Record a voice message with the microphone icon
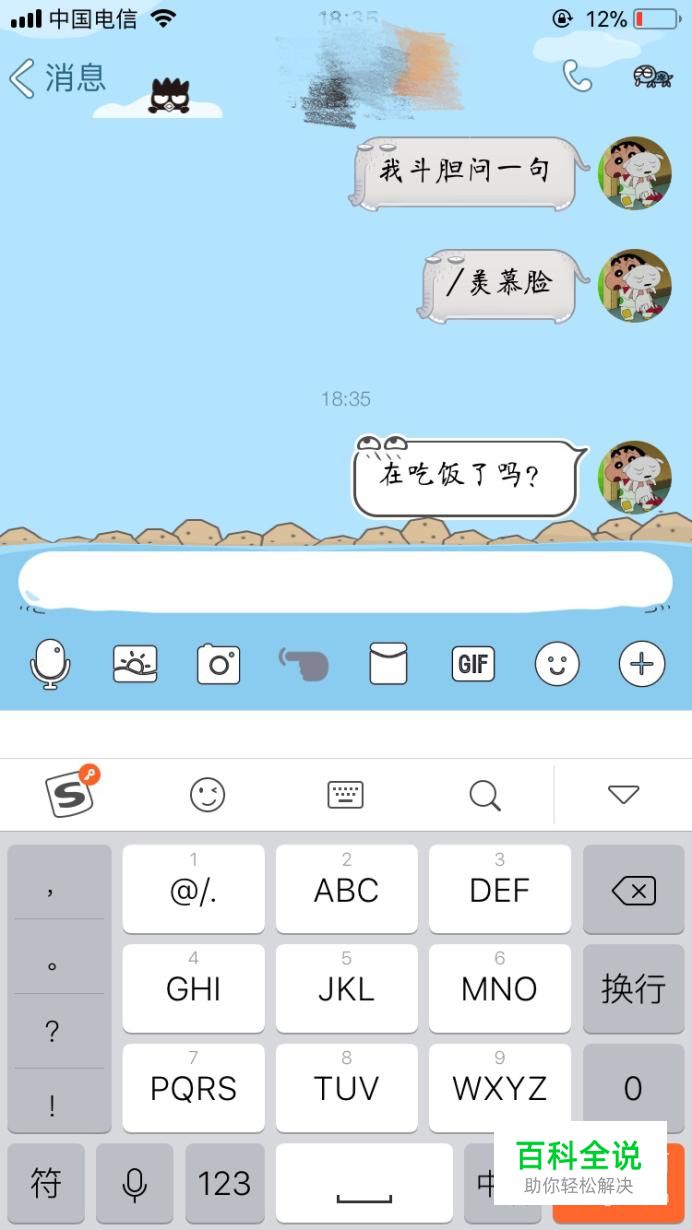692x1230 pixels. coord(50,664)
